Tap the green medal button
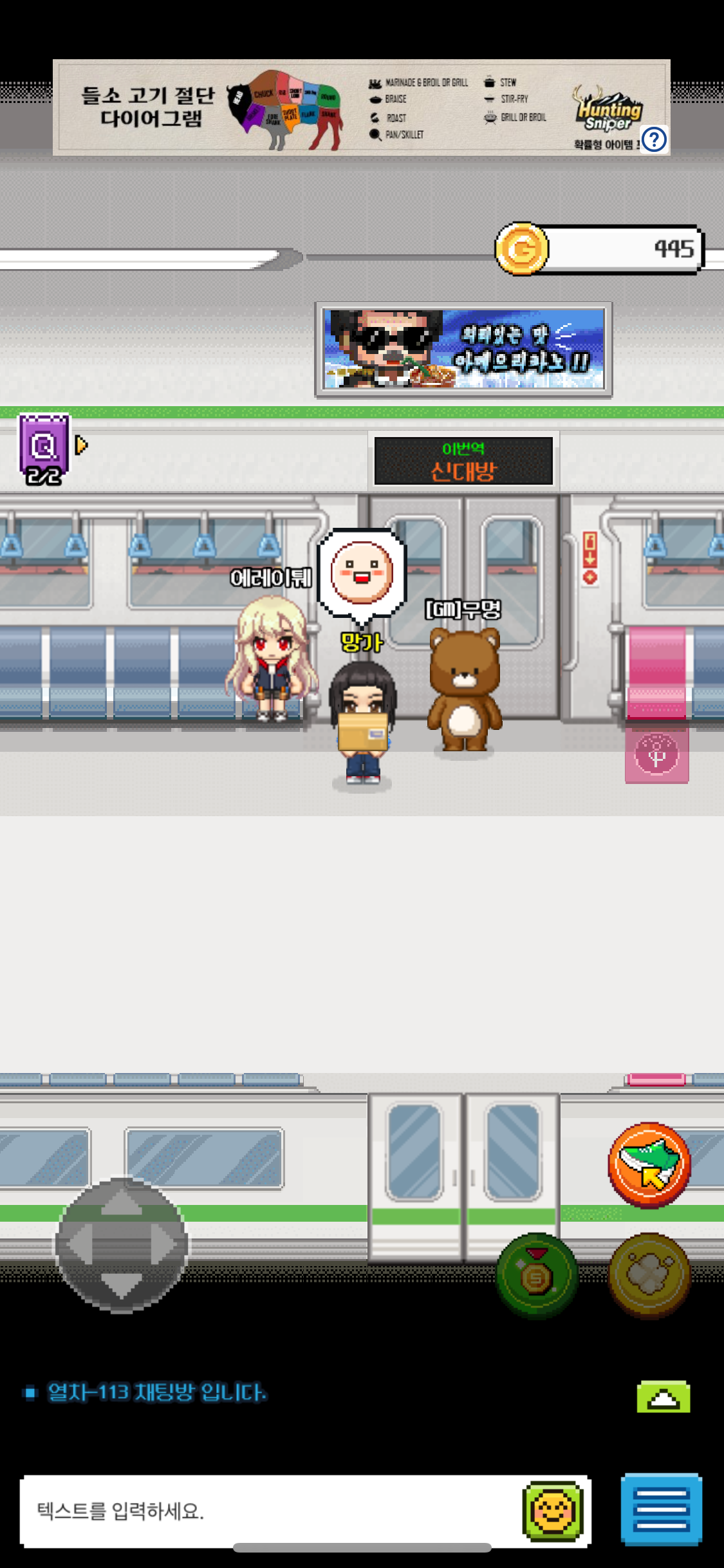Image resolution: width=724 pixels, height=1568 pixels. pyautogui.click(x=537, y=1276)
